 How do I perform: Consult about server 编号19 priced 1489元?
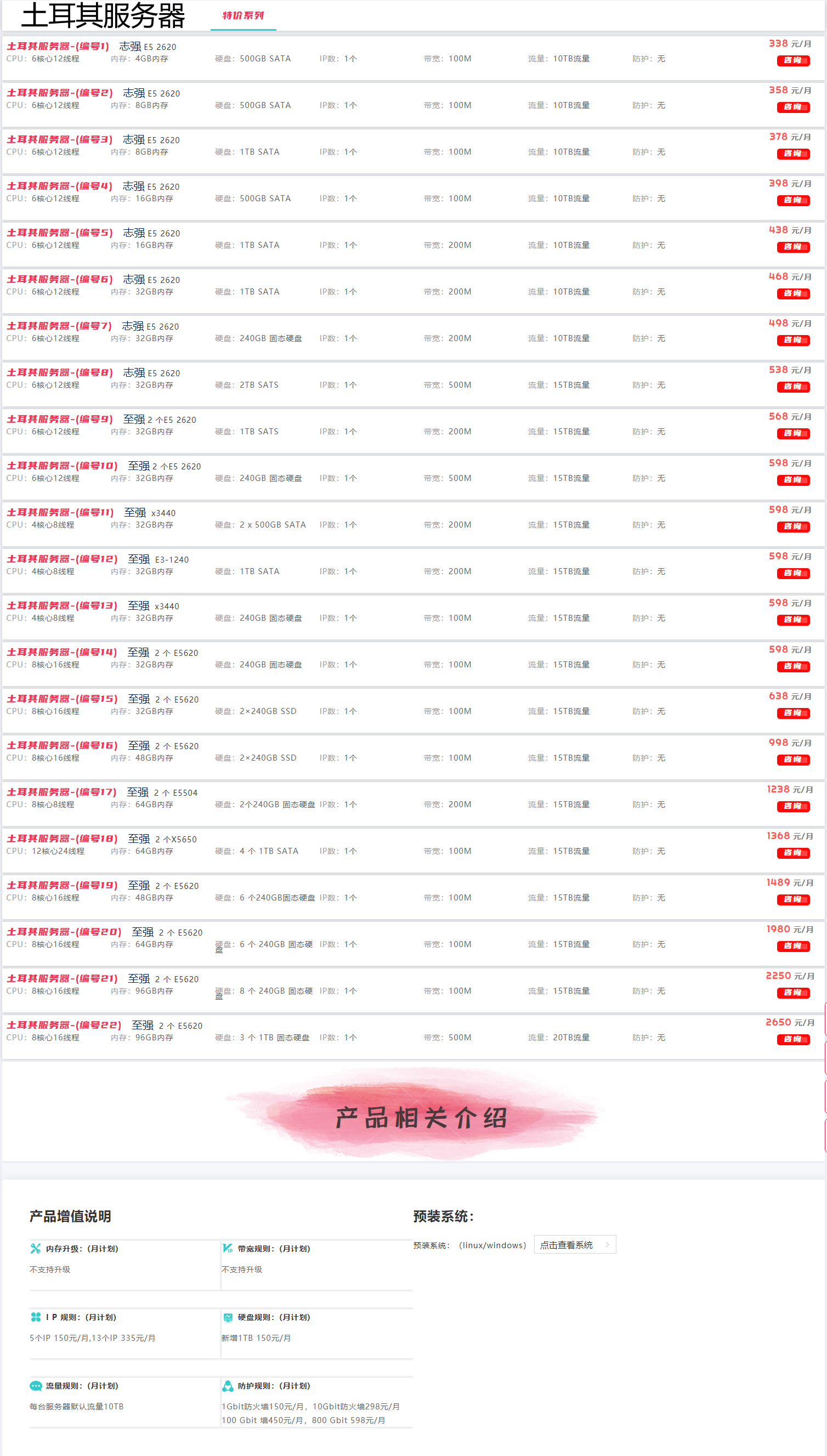tap(793, 899)
